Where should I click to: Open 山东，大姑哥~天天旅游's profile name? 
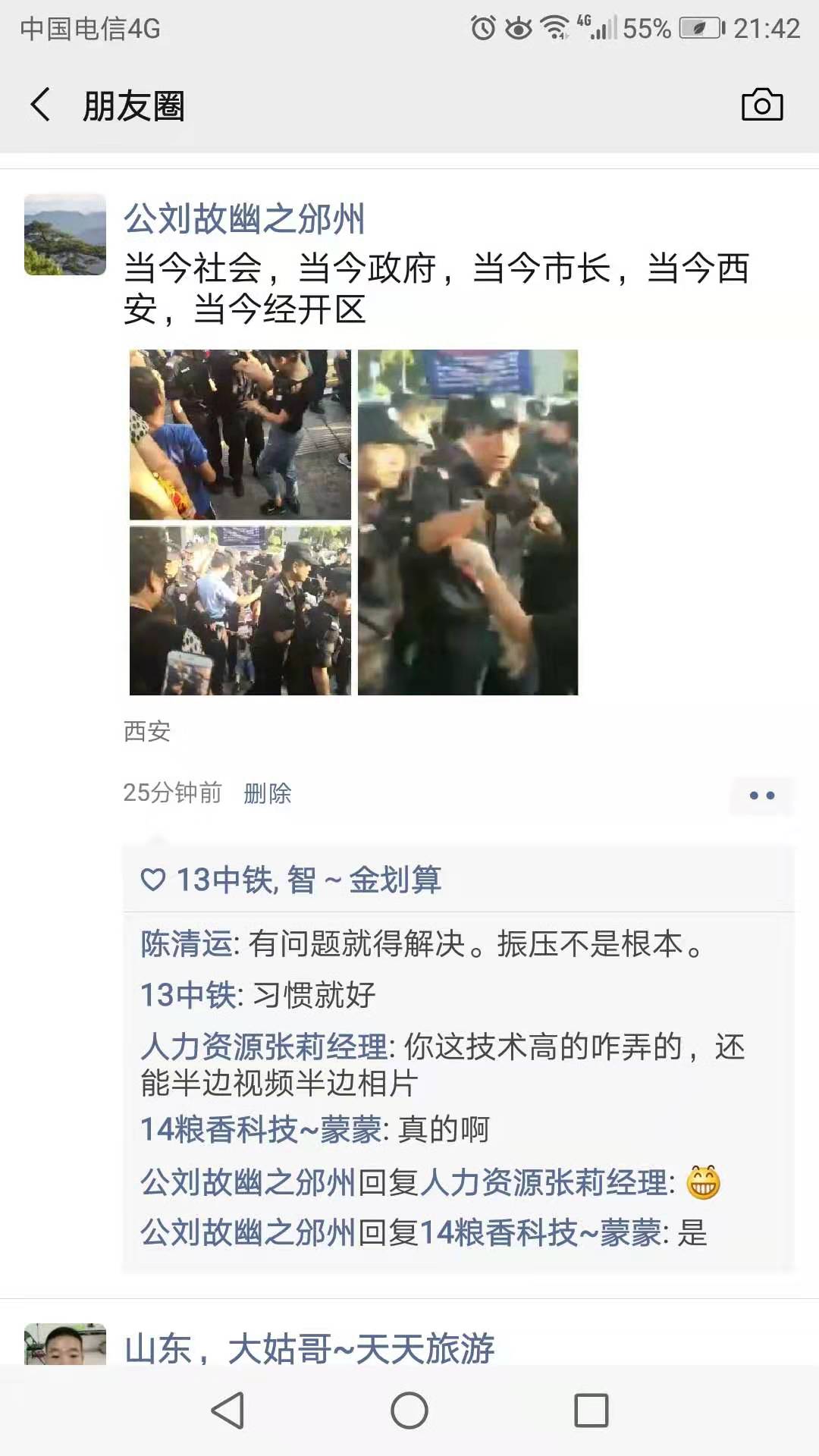pos(309,1348)
